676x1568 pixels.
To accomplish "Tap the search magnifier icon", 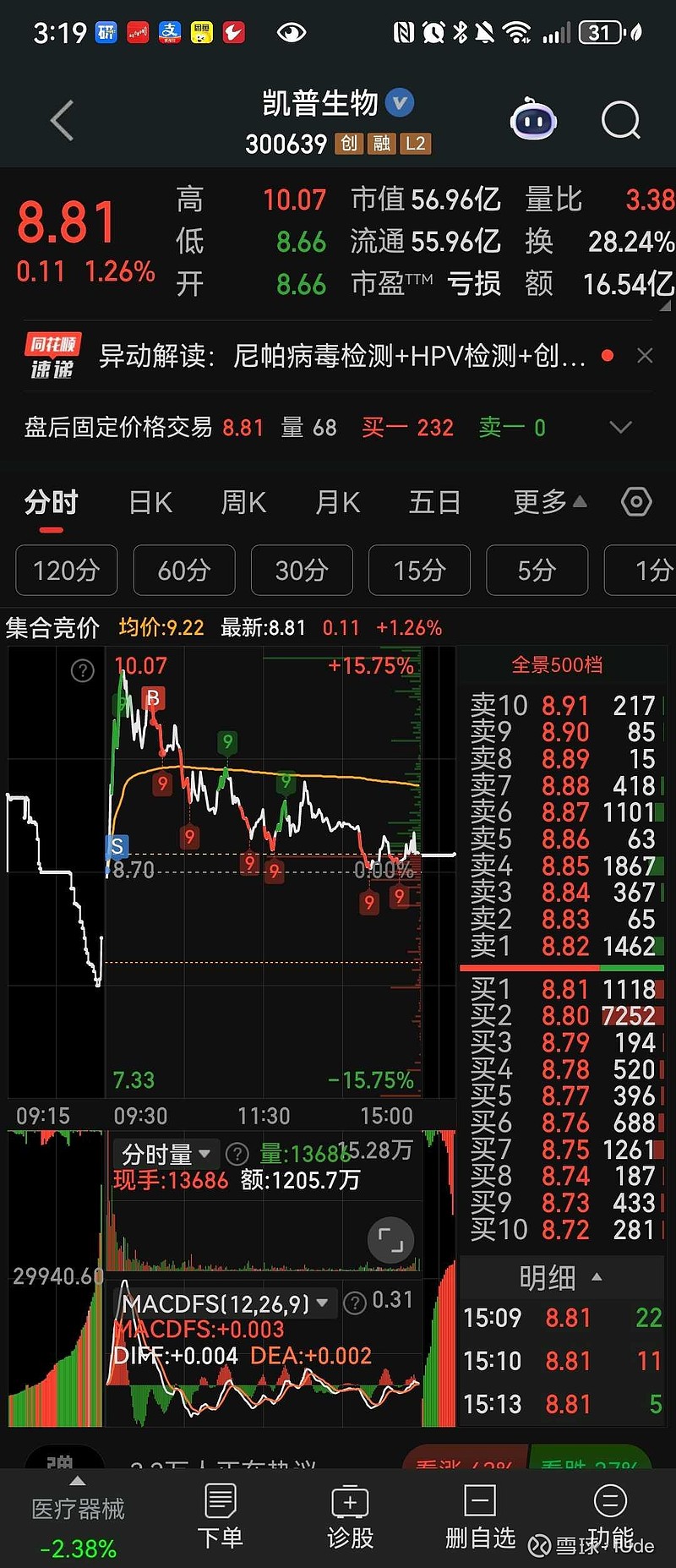I will coord(621,120).
